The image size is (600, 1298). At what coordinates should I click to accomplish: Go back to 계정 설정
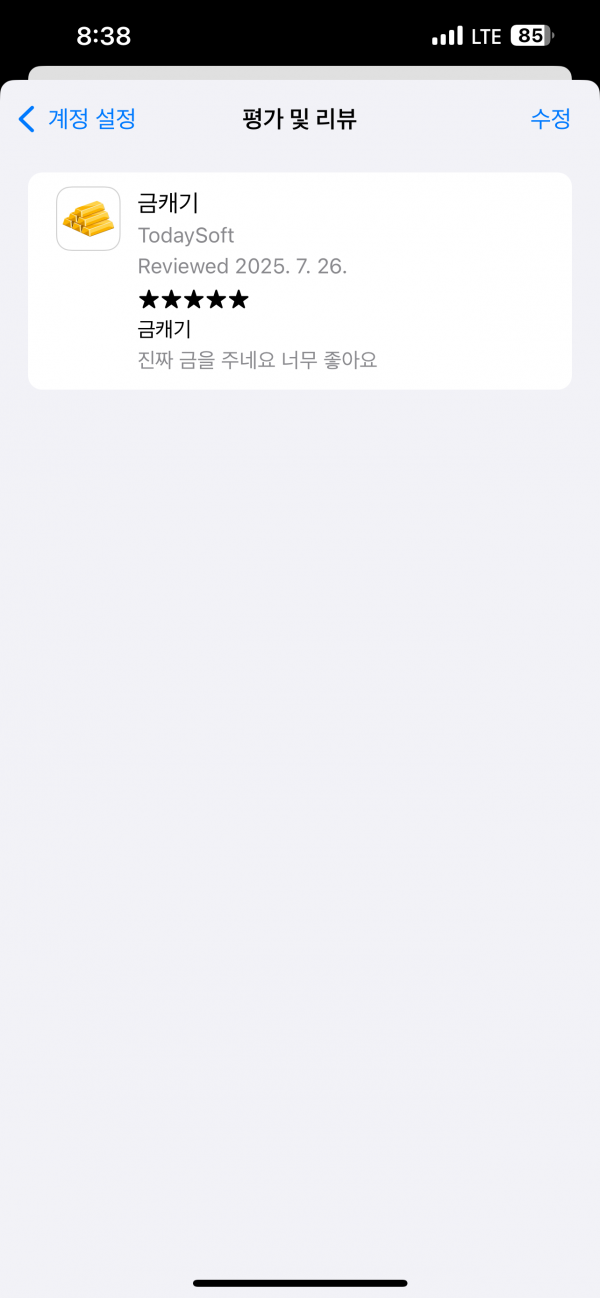[77, 119]
